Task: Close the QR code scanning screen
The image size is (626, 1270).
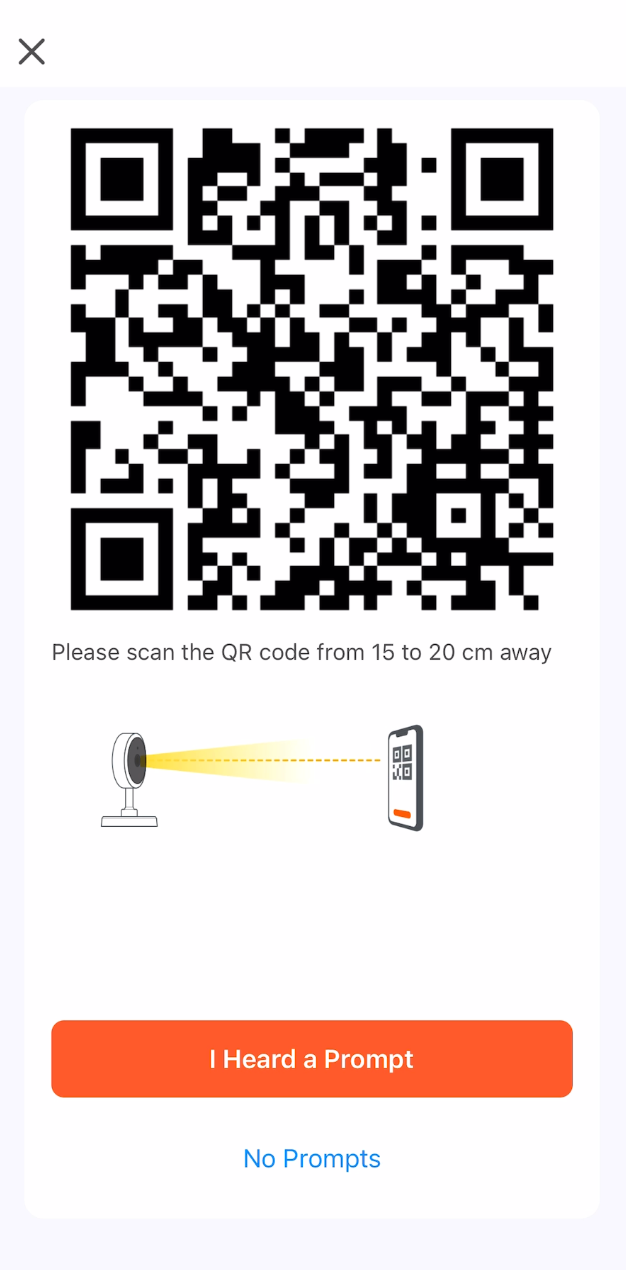Action: tap(32, 51)
